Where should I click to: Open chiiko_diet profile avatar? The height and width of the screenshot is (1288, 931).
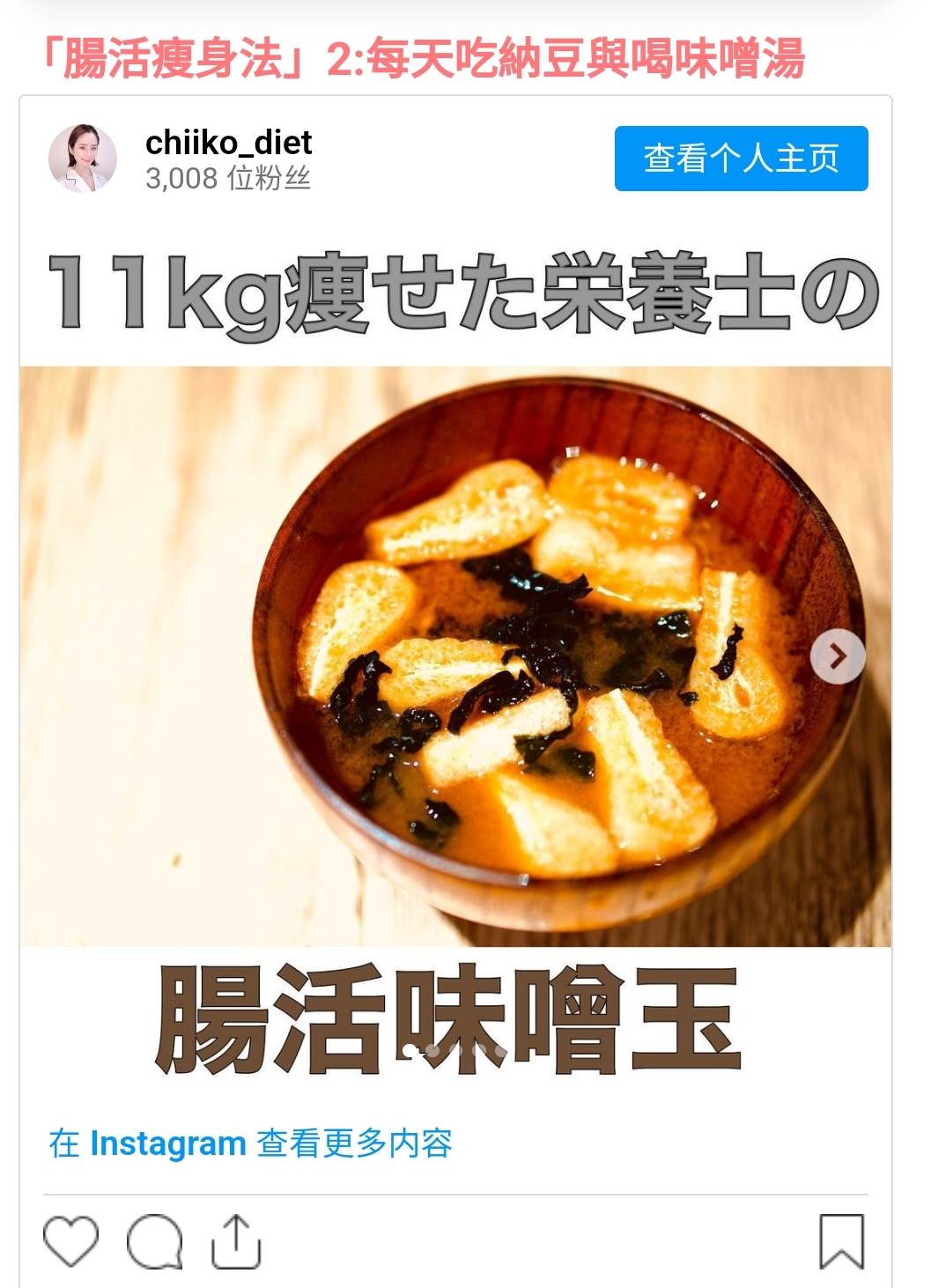[83, 159]
